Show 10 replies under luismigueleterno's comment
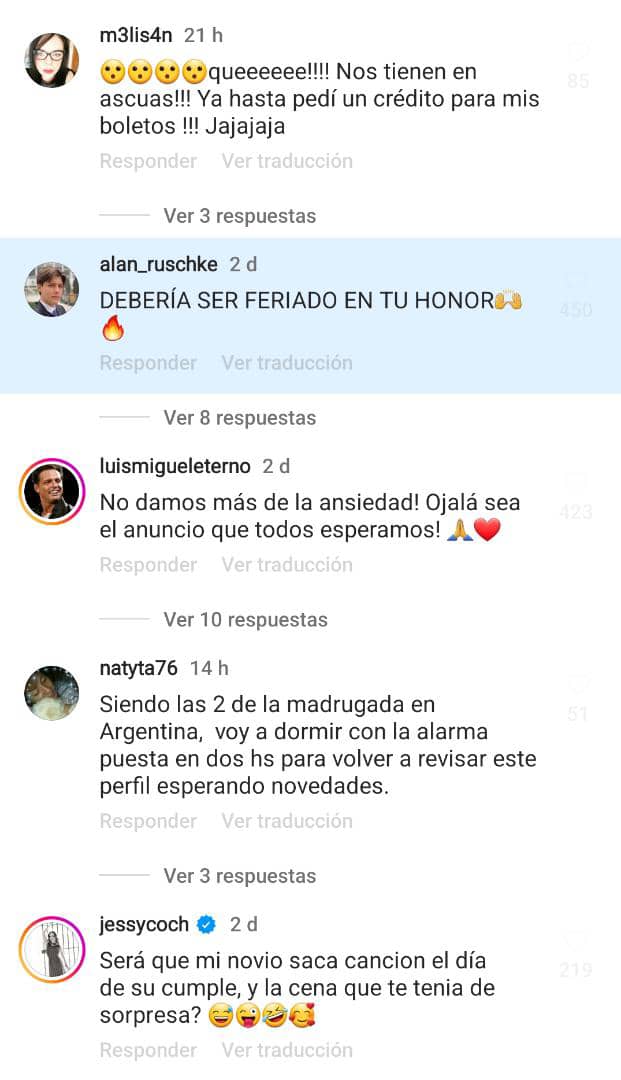This screenshot has width=621, height=1080. point(245,620)
